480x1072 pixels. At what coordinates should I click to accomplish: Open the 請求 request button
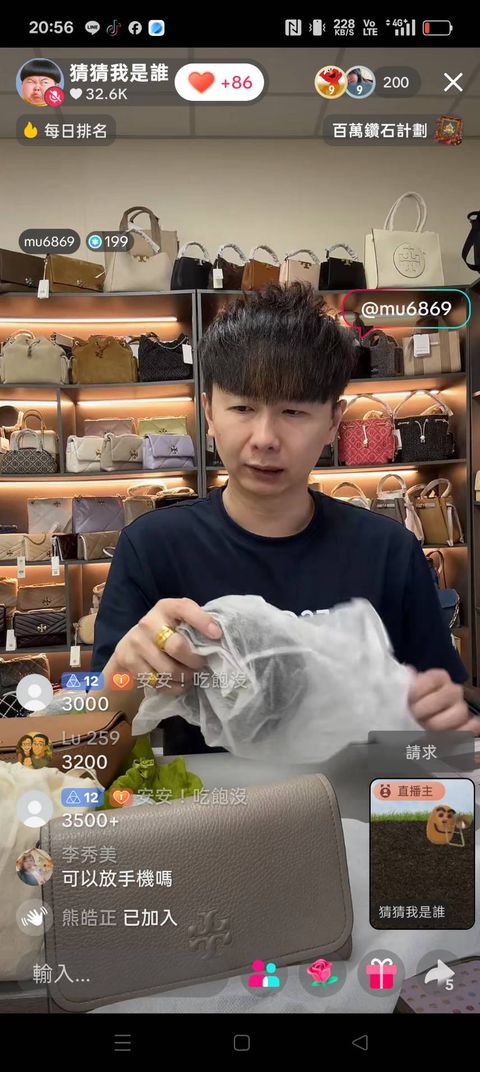[421, 752]
